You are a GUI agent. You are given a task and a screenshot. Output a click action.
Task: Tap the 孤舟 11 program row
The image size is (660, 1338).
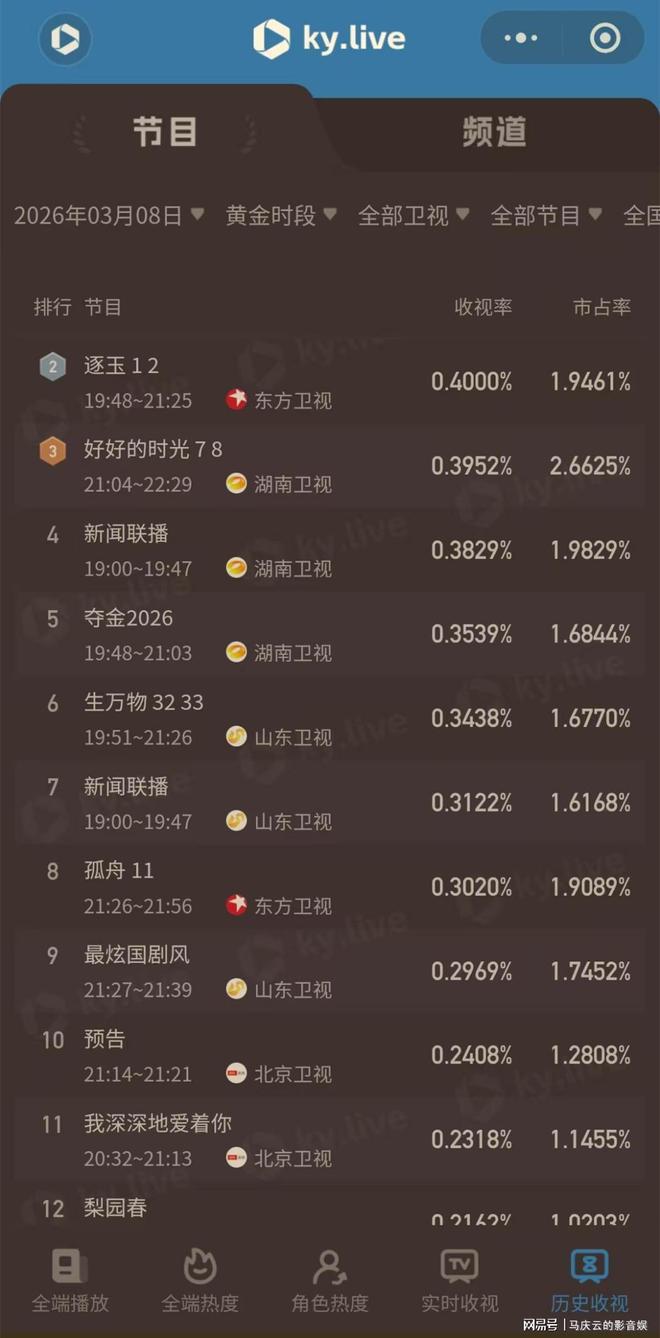(330, 887)
